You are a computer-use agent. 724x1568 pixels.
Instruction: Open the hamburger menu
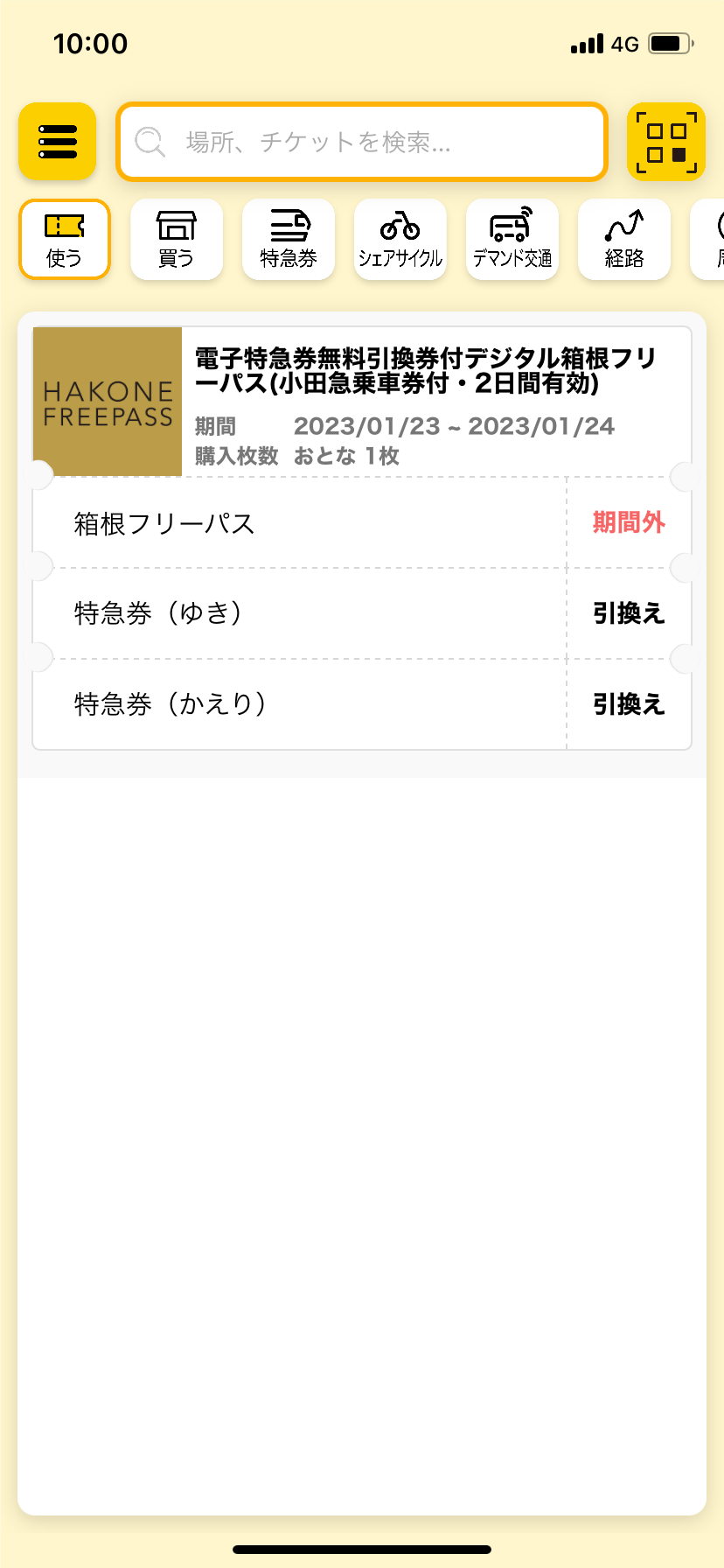tap(57, 141)
